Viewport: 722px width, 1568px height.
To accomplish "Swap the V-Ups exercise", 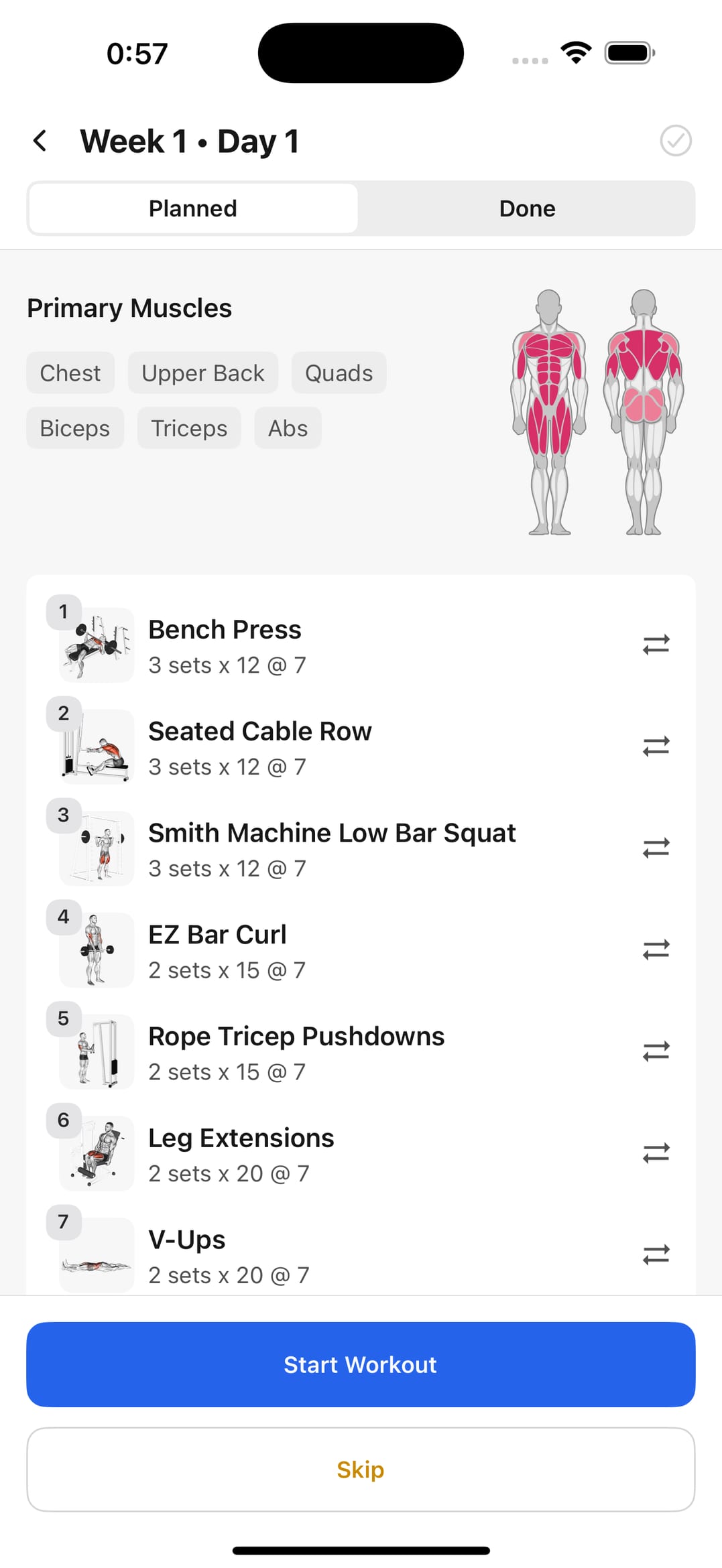I will (x=656, y=1254).
